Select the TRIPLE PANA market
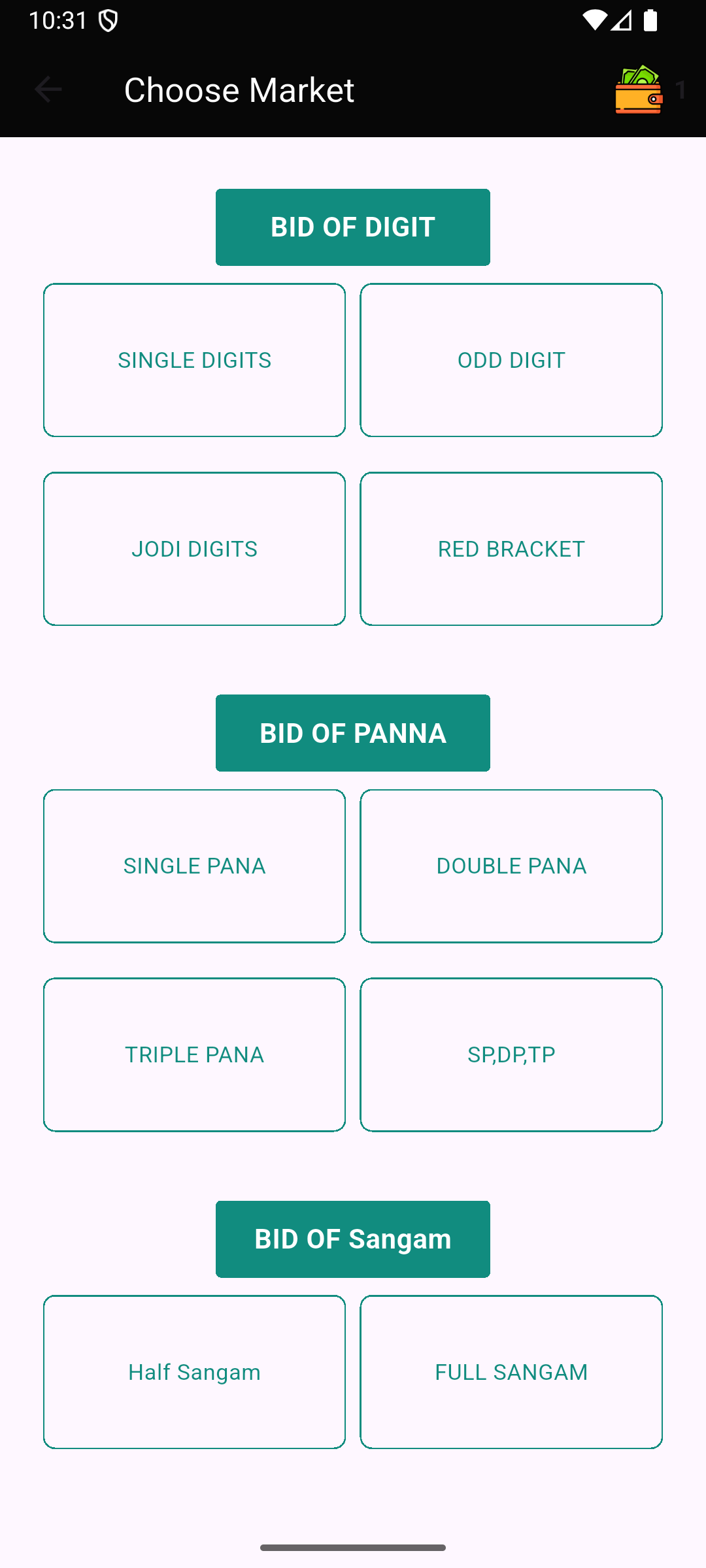Viewport: 706px width, 1568px height. [194, 1054]
